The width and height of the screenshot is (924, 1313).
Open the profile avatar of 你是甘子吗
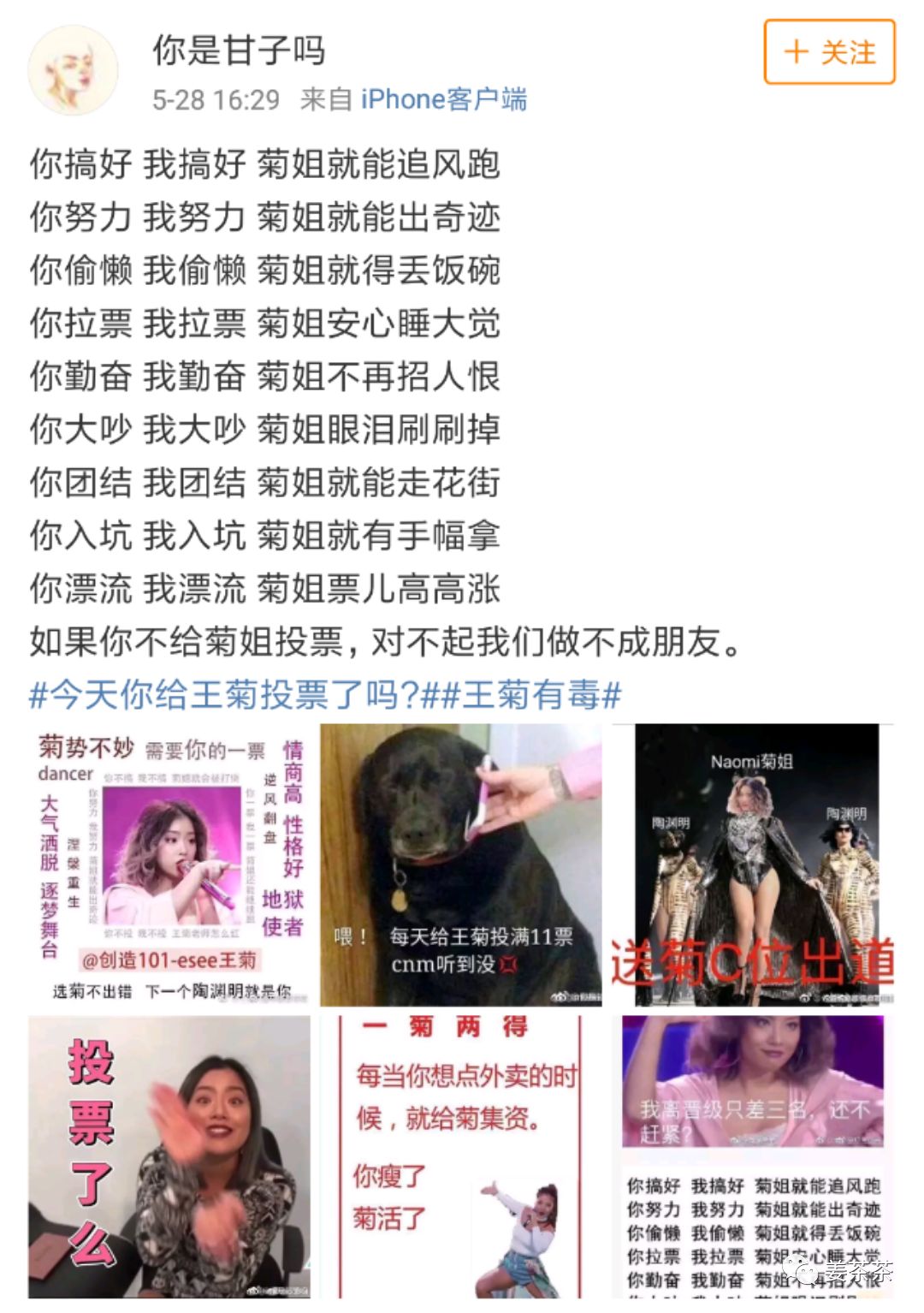coord(74,71)
